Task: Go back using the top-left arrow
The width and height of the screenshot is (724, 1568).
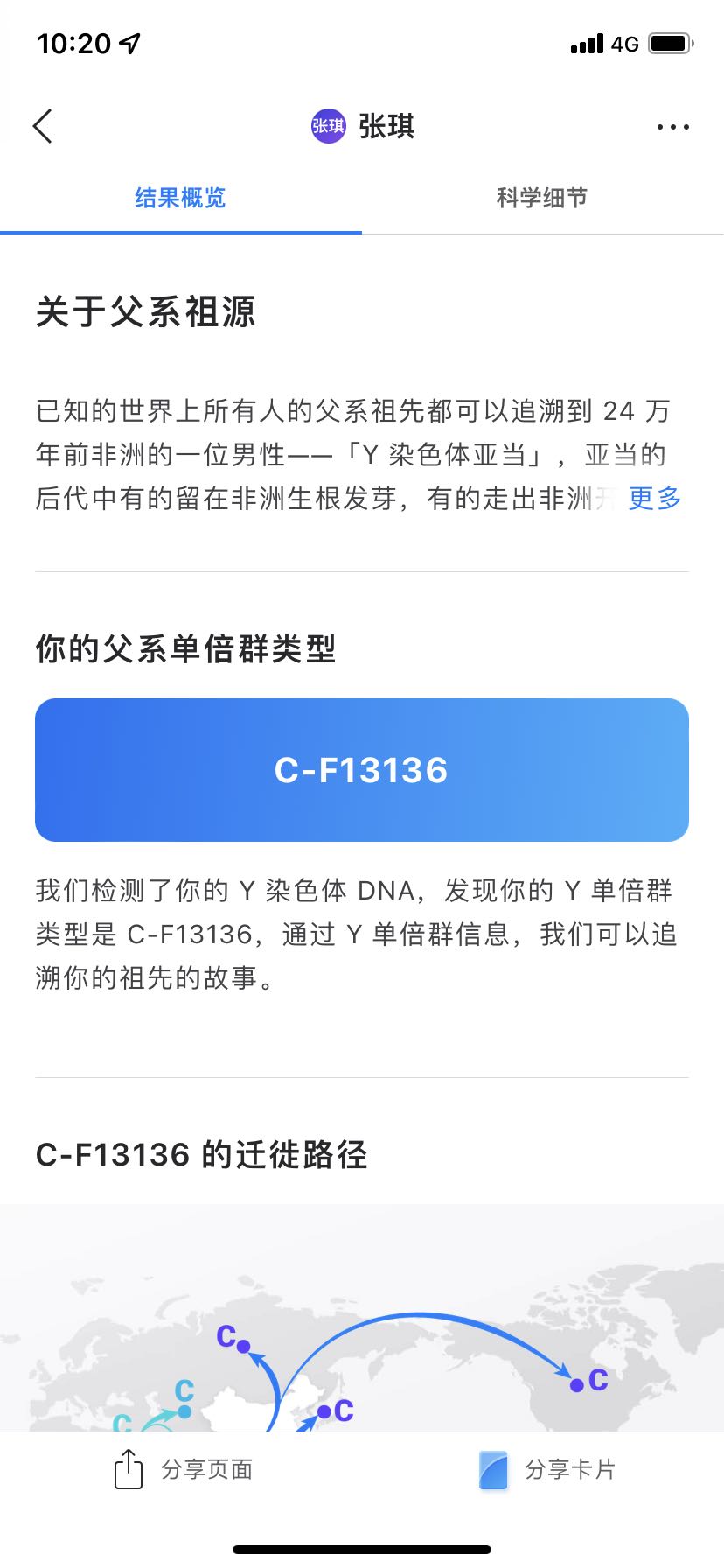Action: (x=43, y=126)
